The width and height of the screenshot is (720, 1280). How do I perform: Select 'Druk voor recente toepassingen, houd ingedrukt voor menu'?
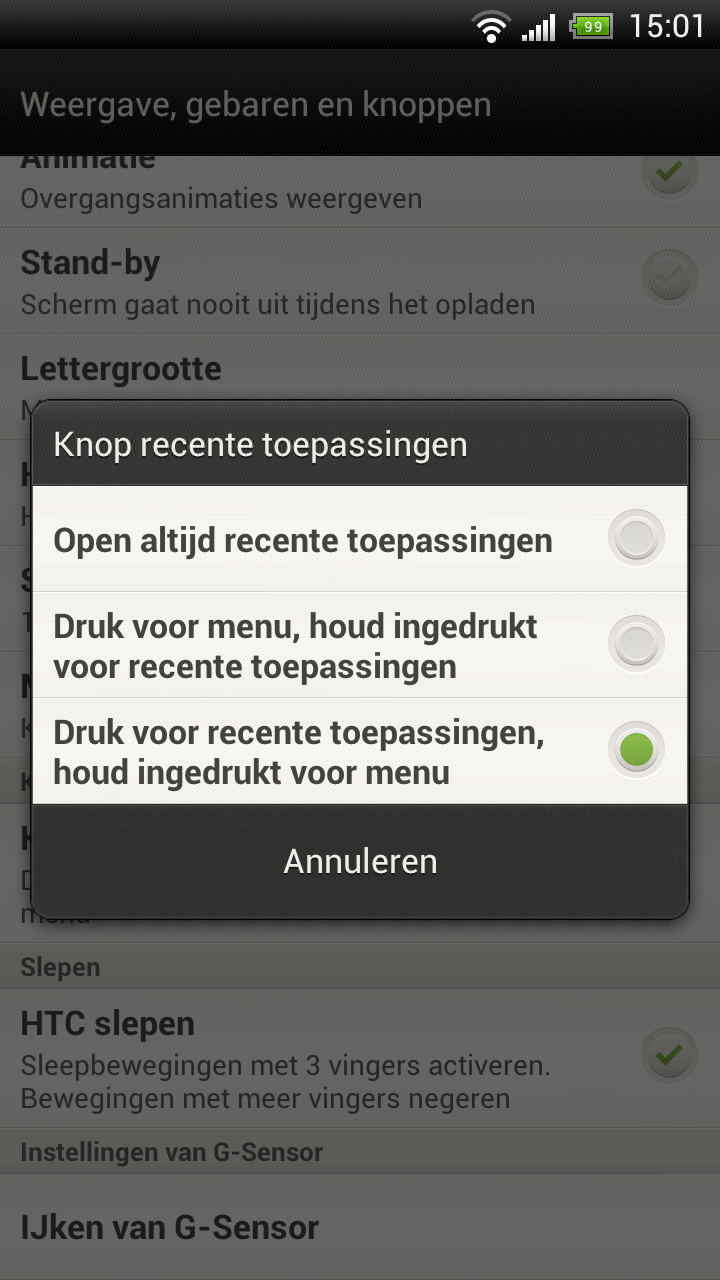[x=360, y=751]
